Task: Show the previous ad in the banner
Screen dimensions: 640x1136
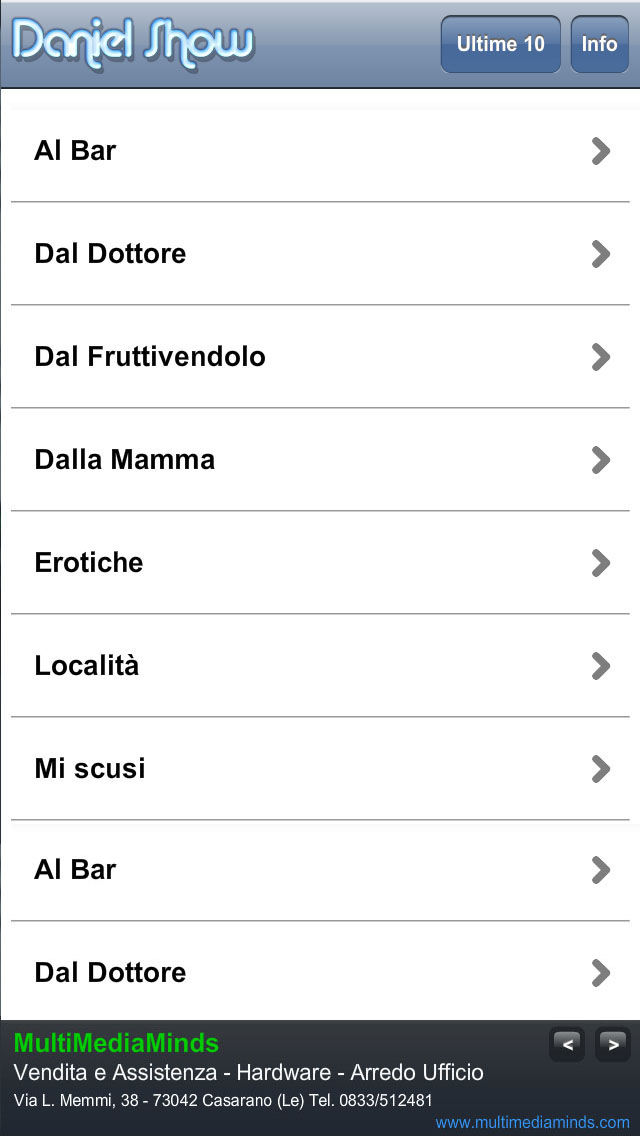Action: (x=567, y=1045)
